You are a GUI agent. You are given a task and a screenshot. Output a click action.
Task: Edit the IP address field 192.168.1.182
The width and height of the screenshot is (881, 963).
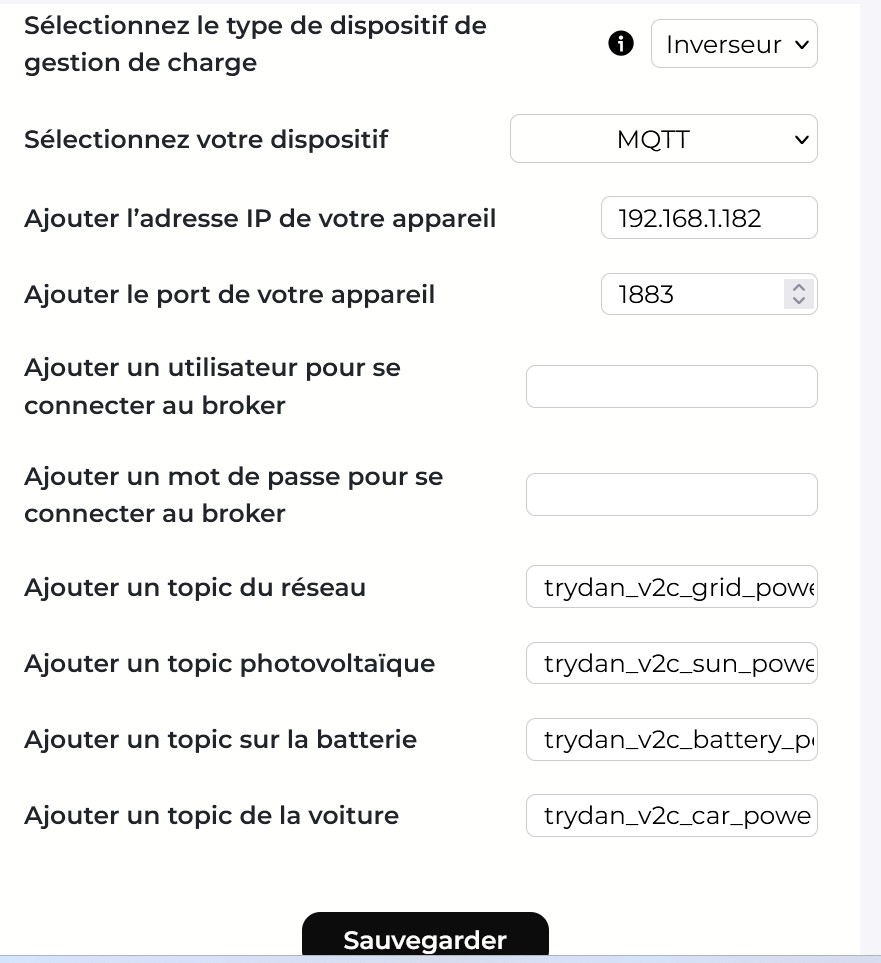(708, 218)
